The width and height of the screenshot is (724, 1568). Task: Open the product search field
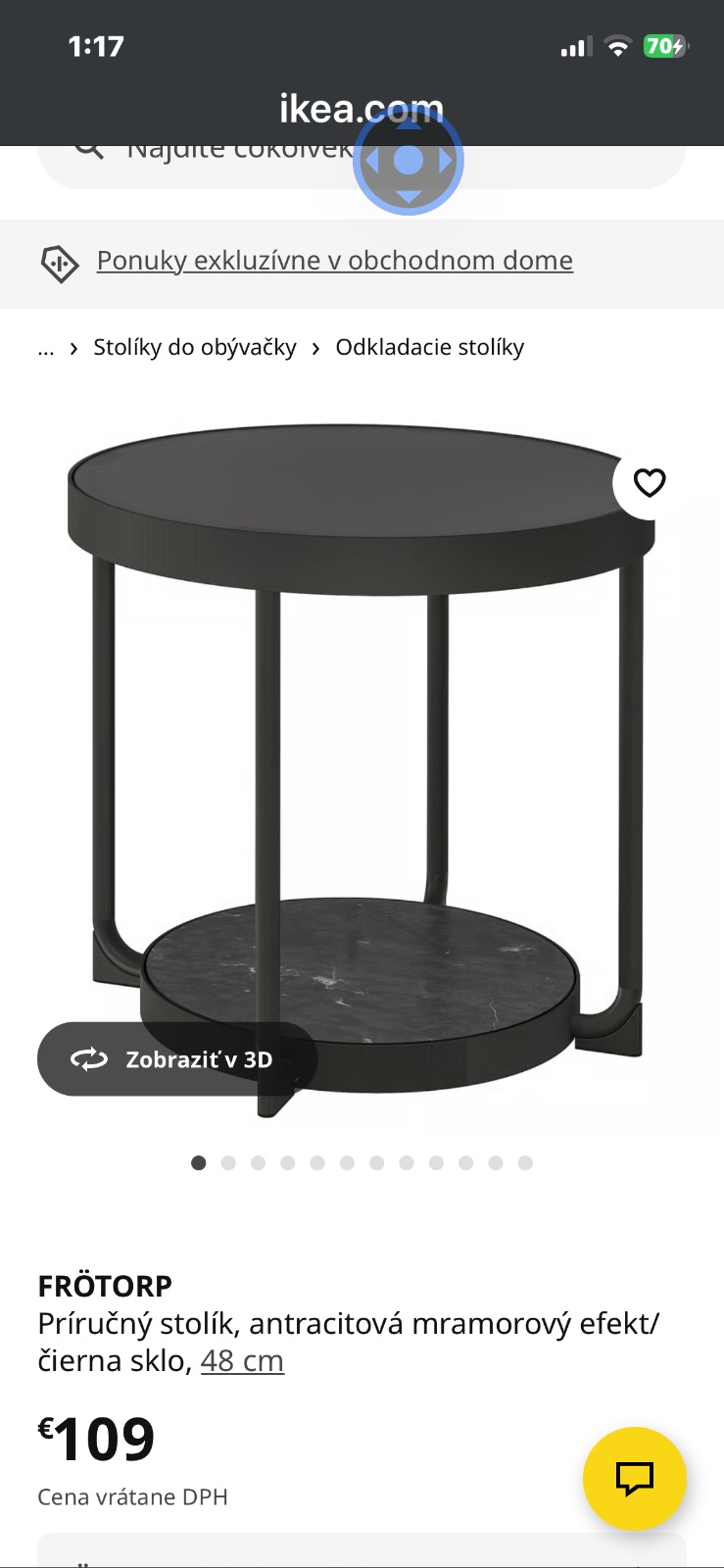coord(235,162)
